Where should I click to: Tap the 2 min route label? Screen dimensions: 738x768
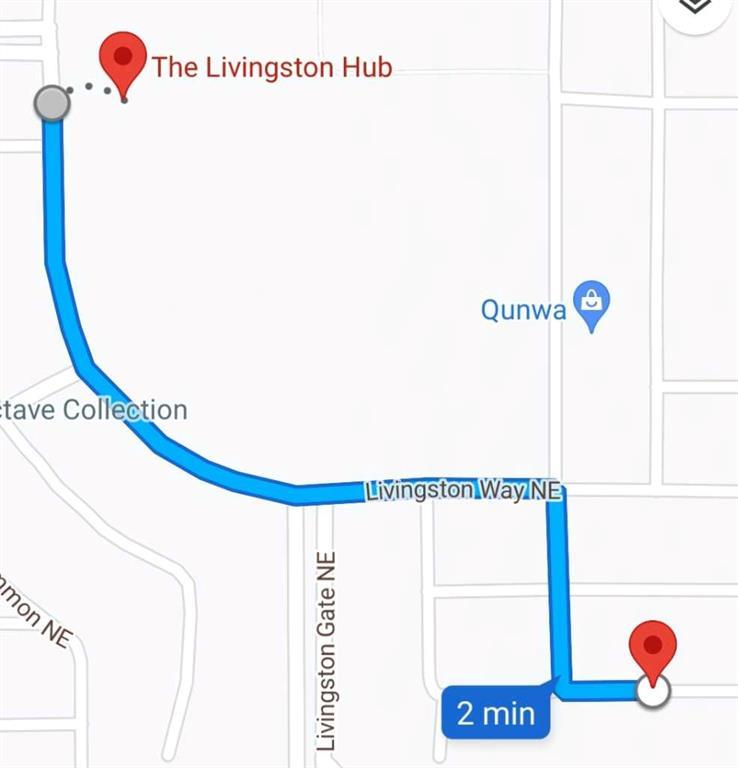(x=496, y=712)
